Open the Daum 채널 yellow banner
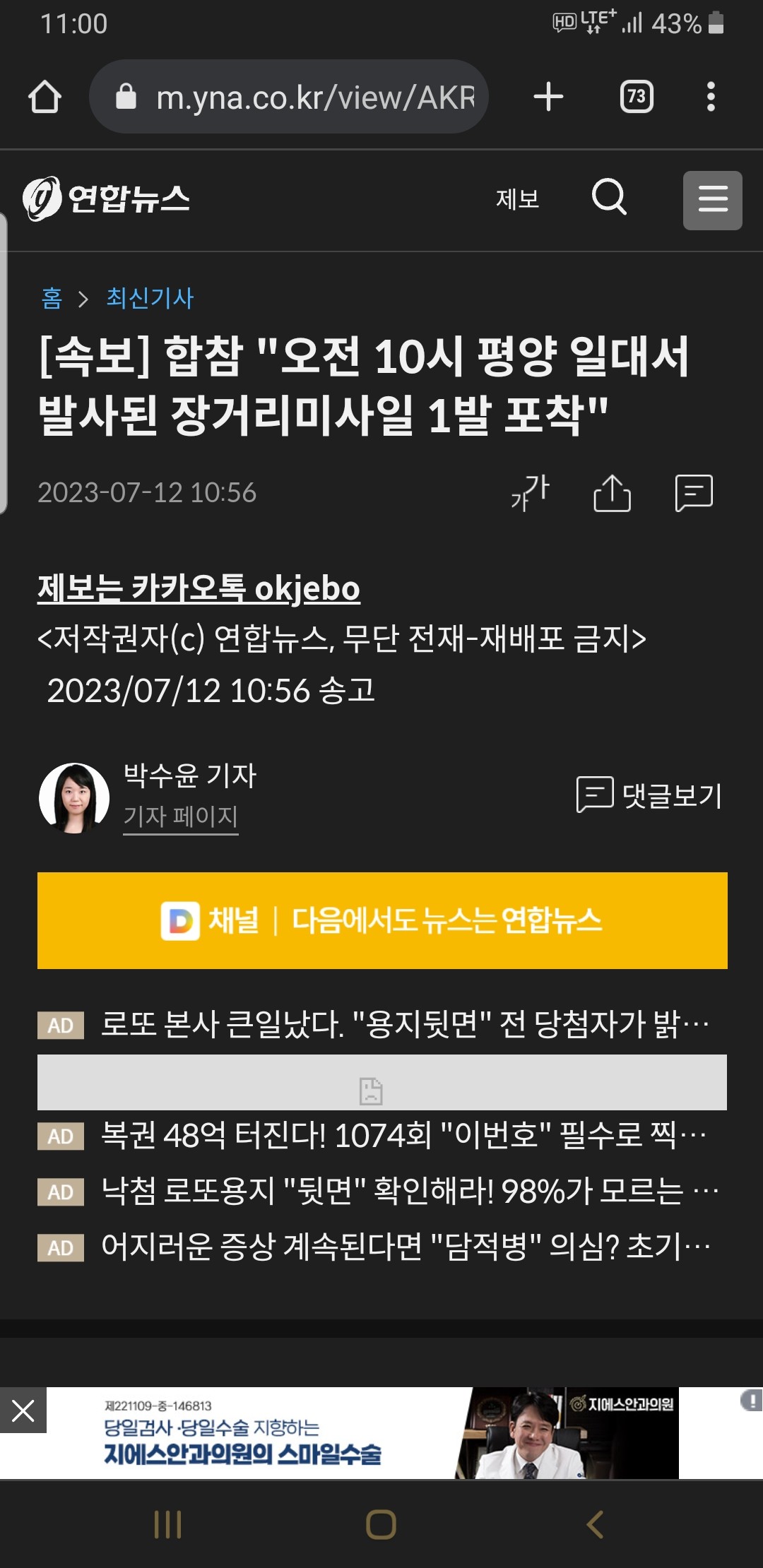 [x=382, y=920]
